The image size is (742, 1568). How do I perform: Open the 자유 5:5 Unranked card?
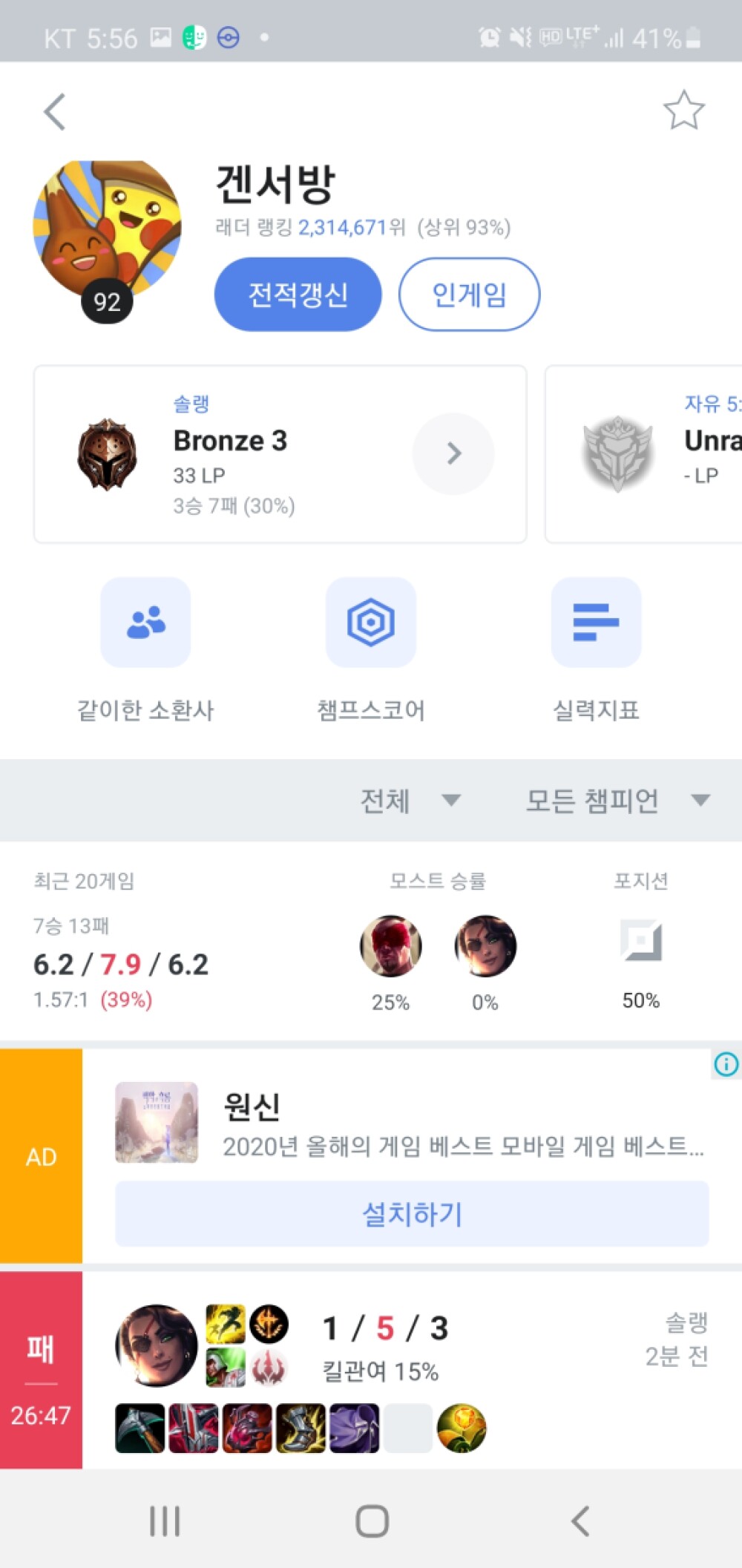click(644, 454)
